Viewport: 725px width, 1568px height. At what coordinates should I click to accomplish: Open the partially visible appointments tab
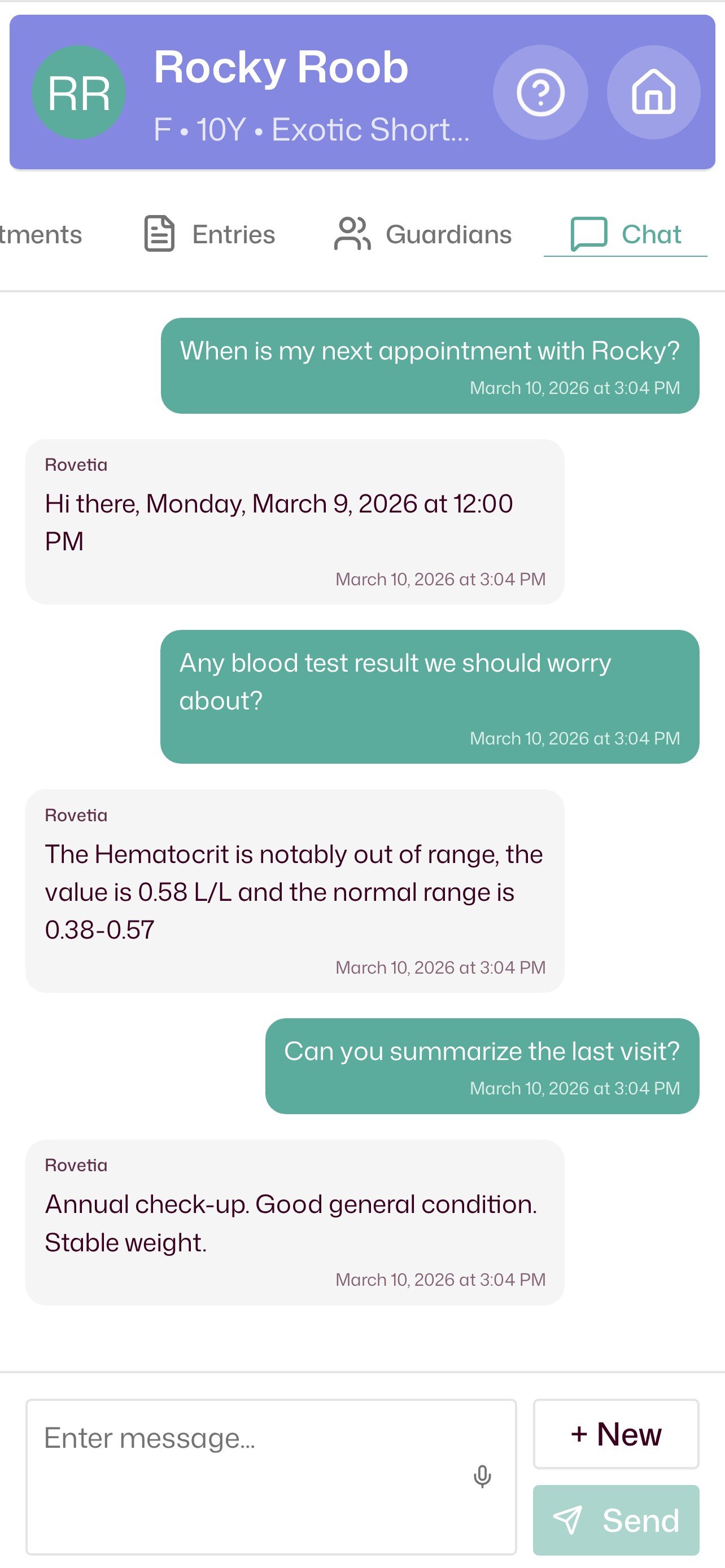pyautogui.click(x=41, y=234)
